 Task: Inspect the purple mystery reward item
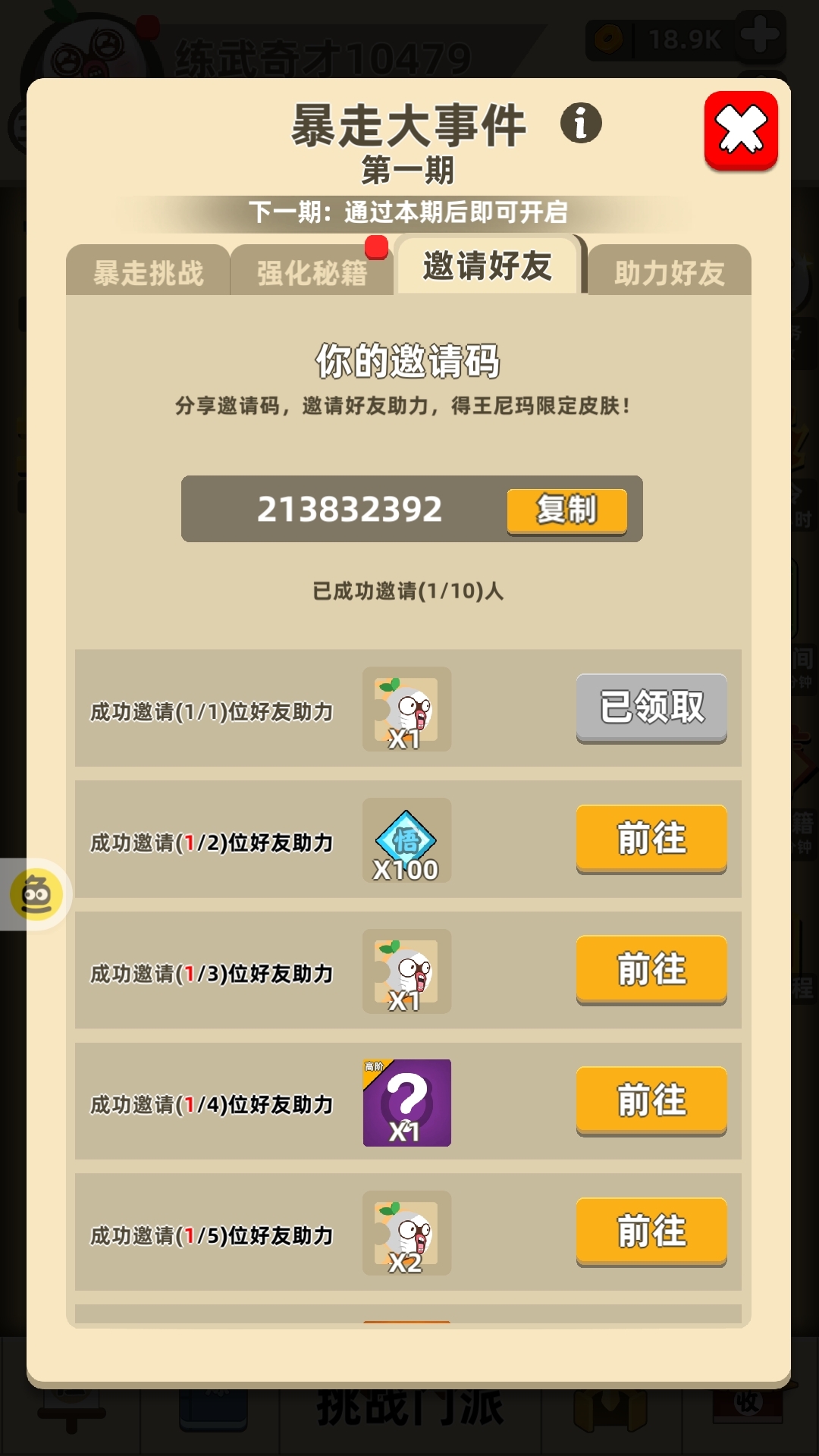point(406,1102)
